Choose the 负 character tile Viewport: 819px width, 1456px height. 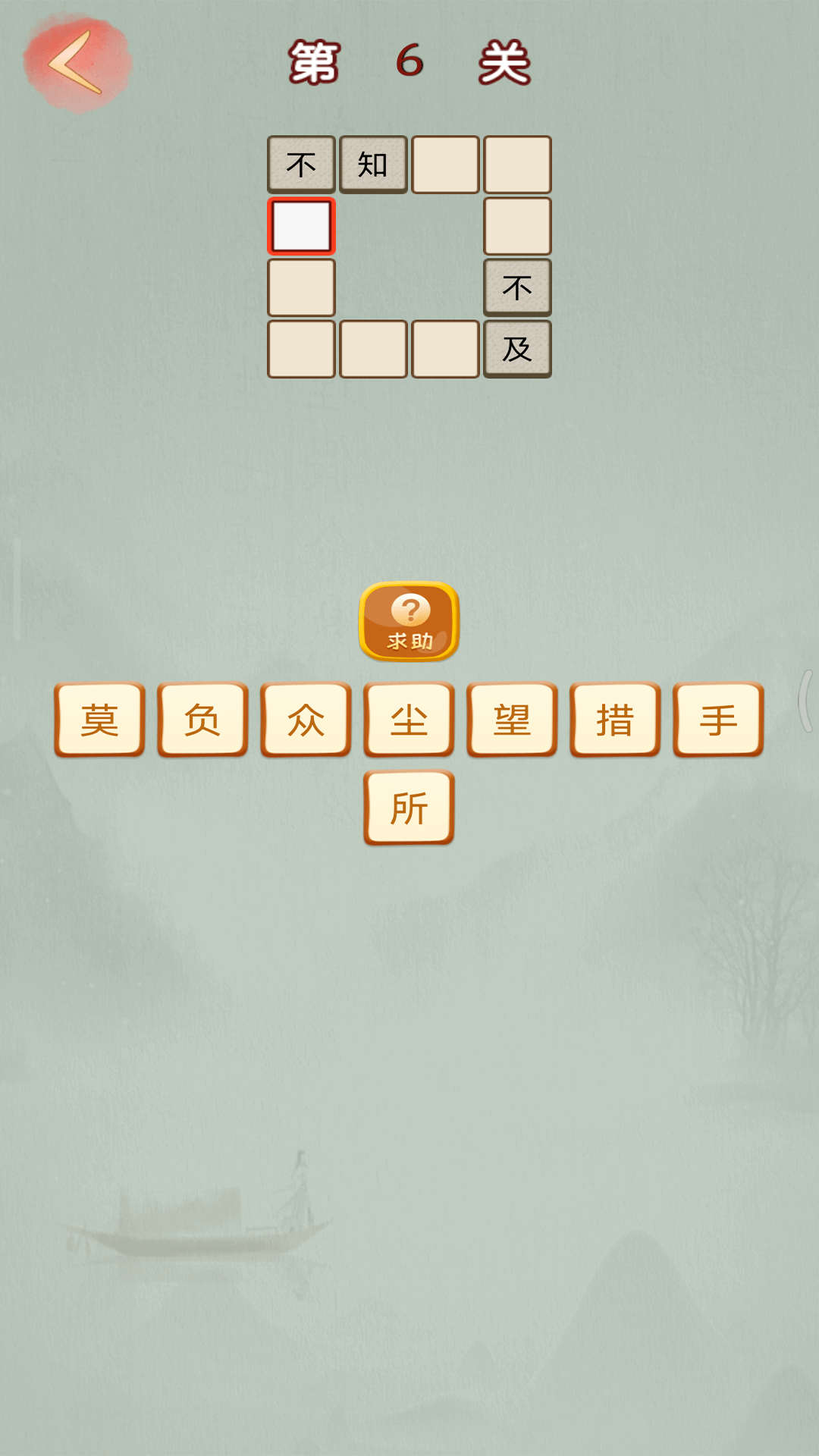[x=202, y=720]
